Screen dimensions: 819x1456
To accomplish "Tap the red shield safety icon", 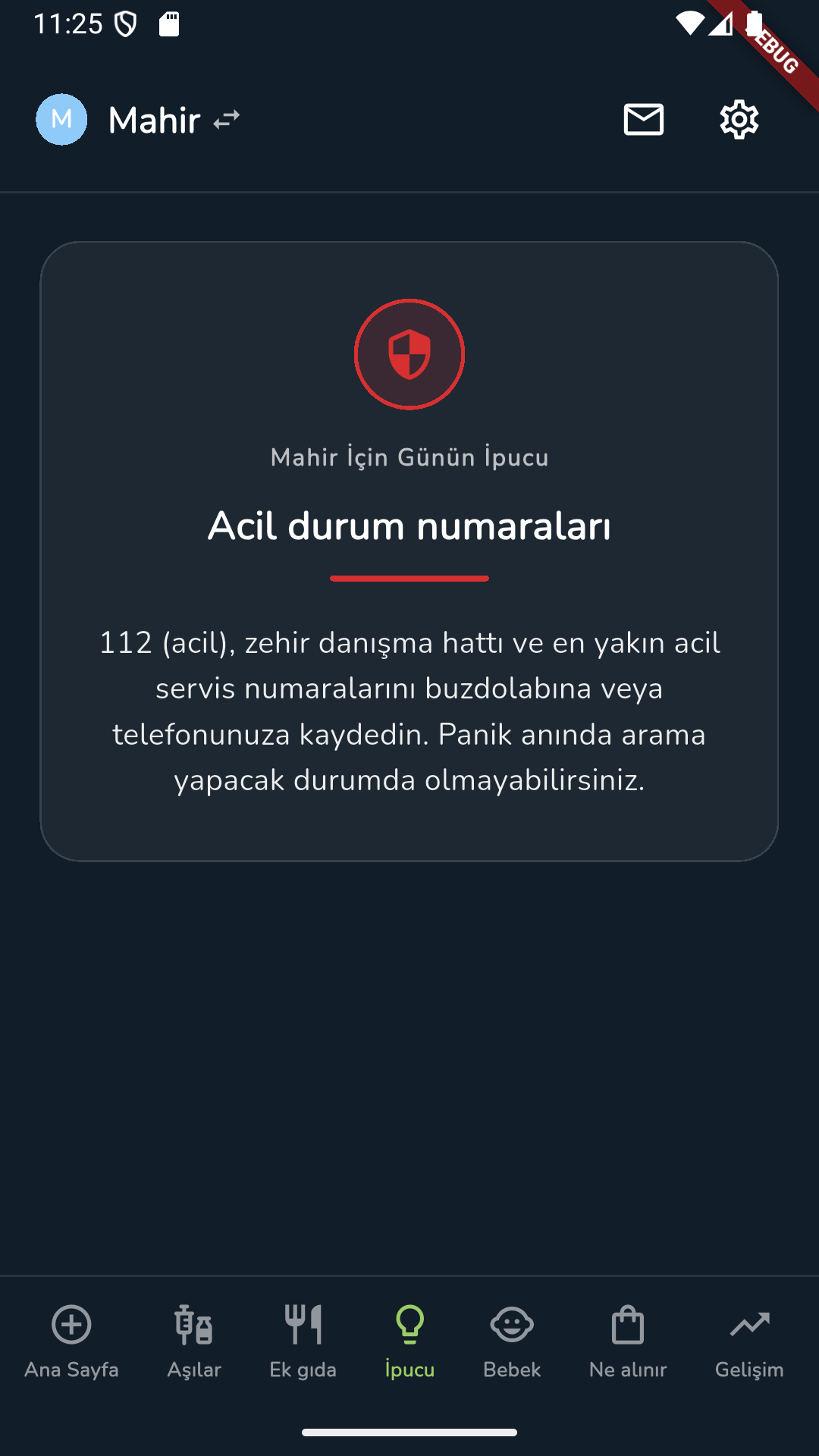I will pos(409,355).
